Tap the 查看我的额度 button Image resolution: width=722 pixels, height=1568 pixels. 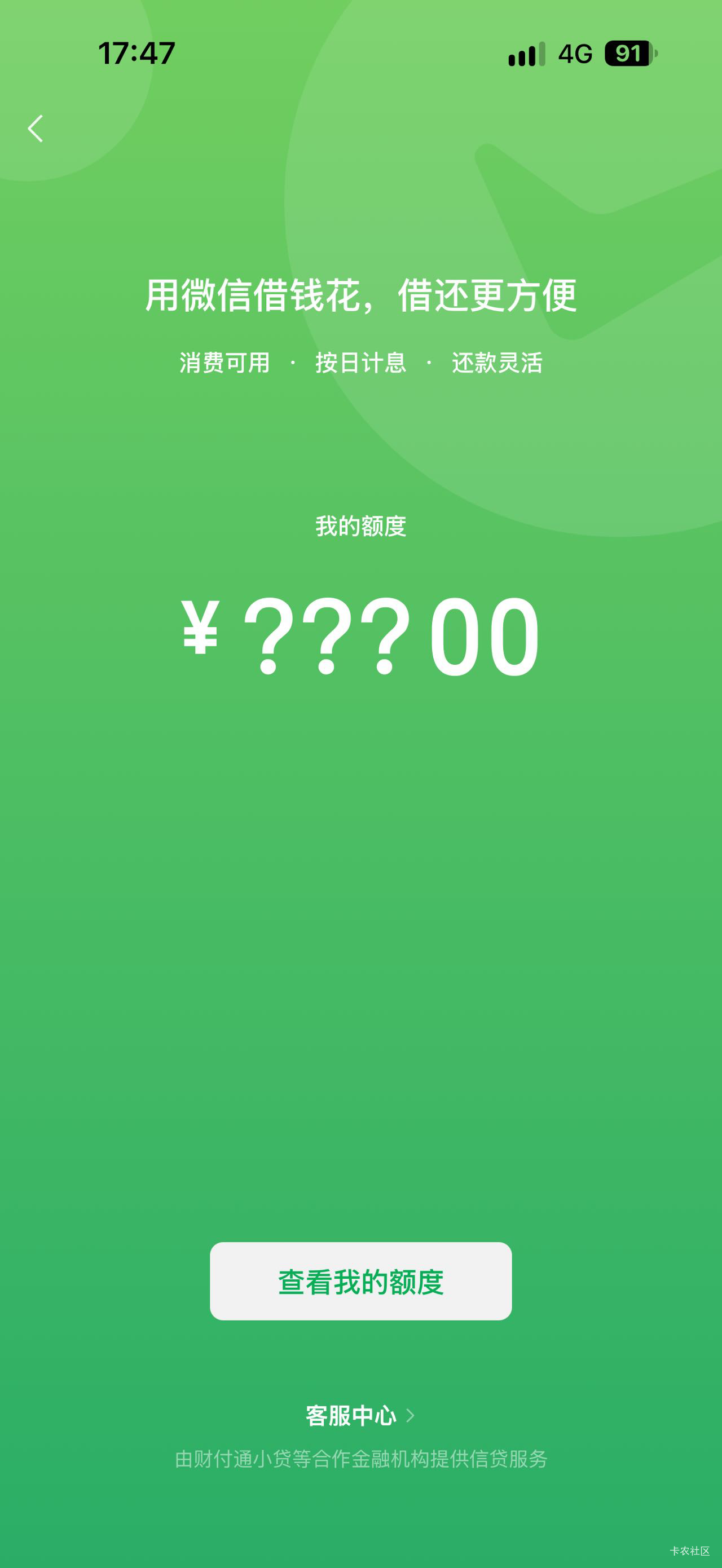pos(360,1282)
